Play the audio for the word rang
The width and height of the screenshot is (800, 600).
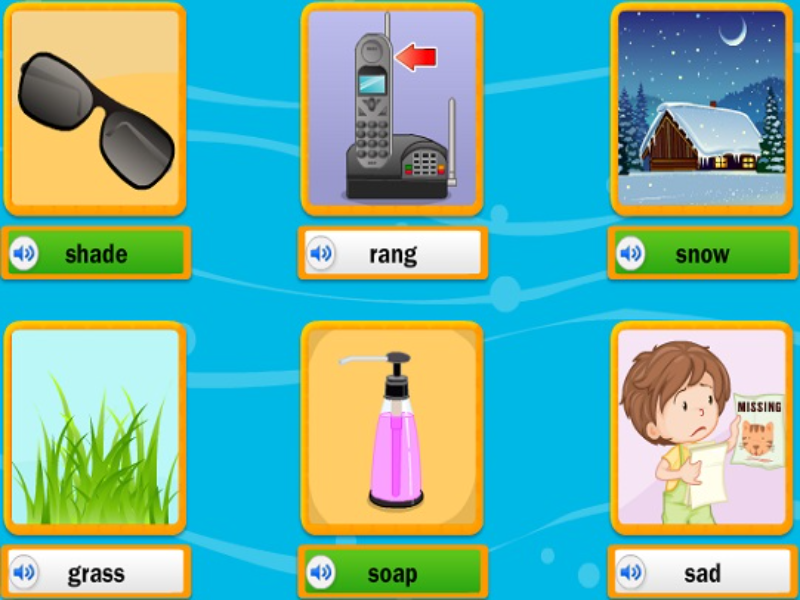tap(321, 254)
